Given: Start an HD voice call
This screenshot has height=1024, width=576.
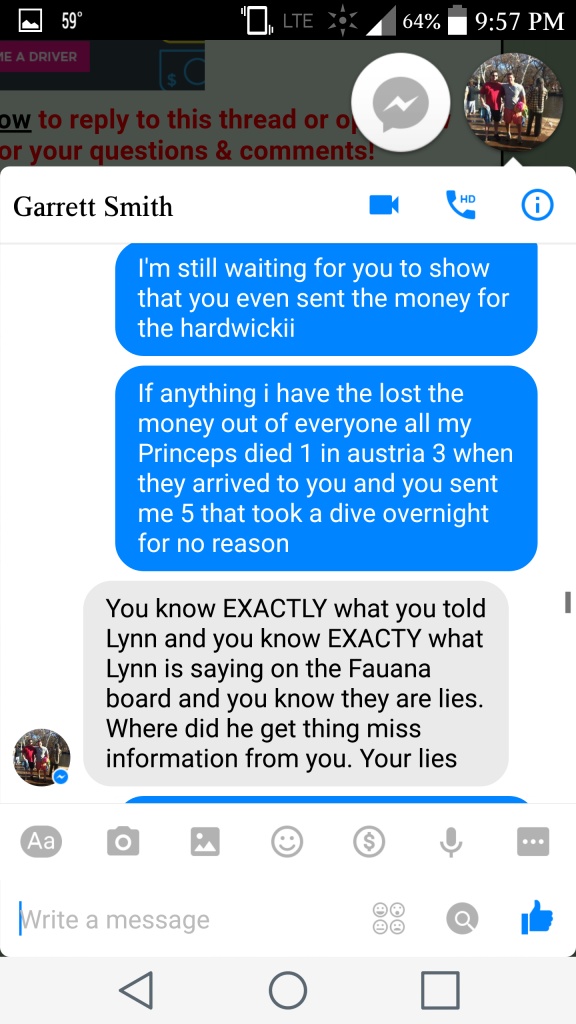Looking at the screenshot, I should click(461, 204).
